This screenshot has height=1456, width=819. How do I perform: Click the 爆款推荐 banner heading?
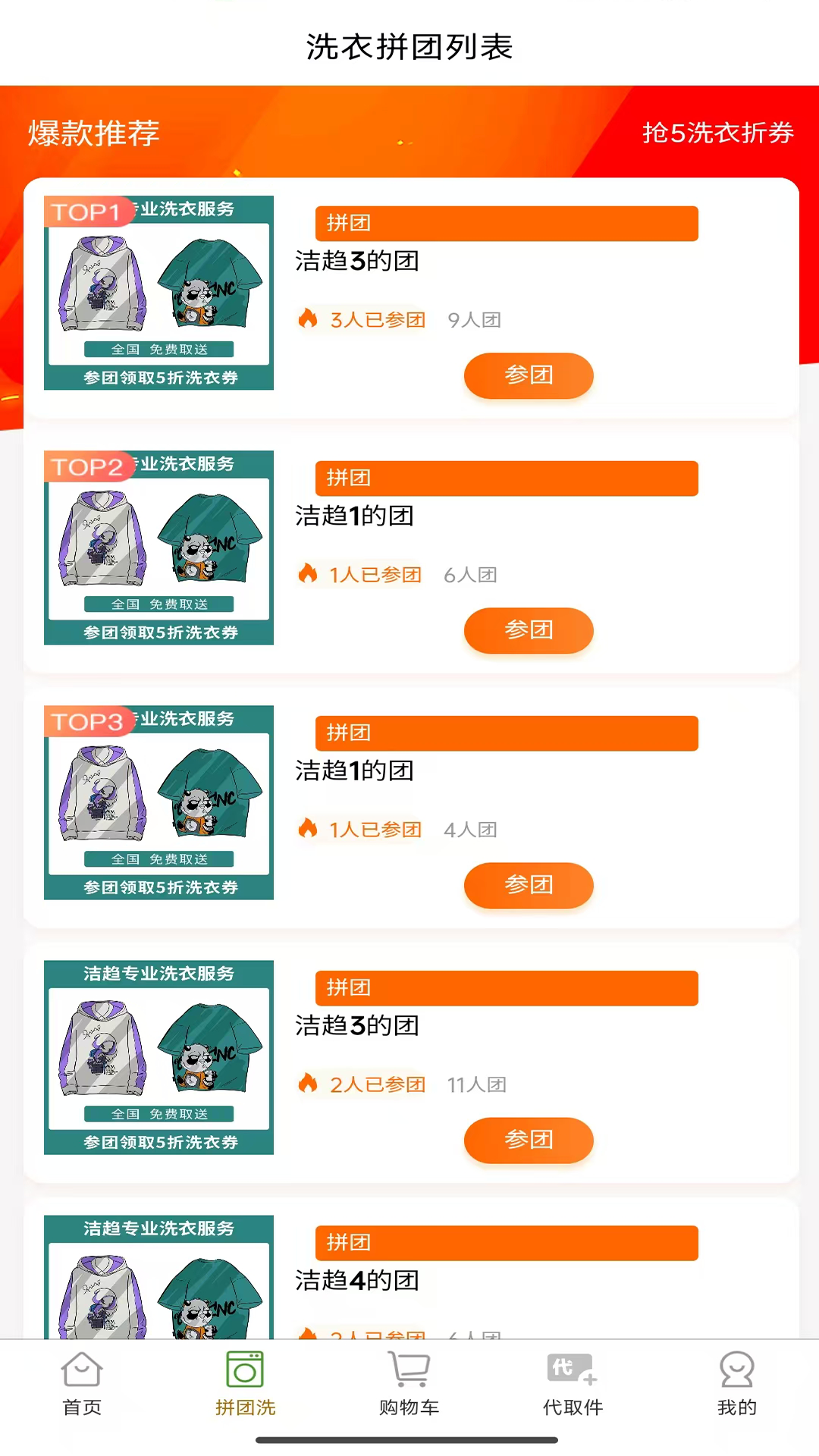click(x=93, y=133)
